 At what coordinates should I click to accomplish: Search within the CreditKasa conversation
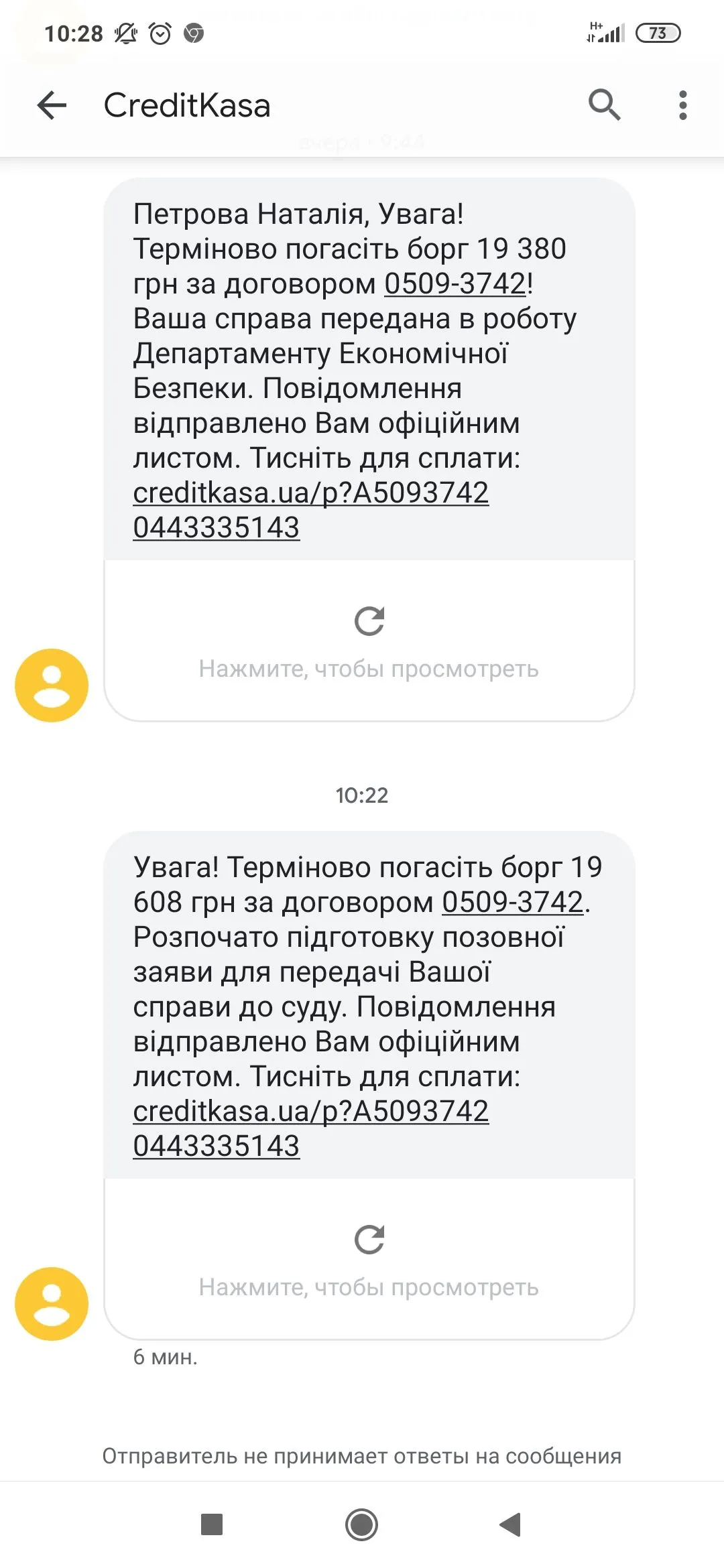pyautogui.click(x=604, y=105)
